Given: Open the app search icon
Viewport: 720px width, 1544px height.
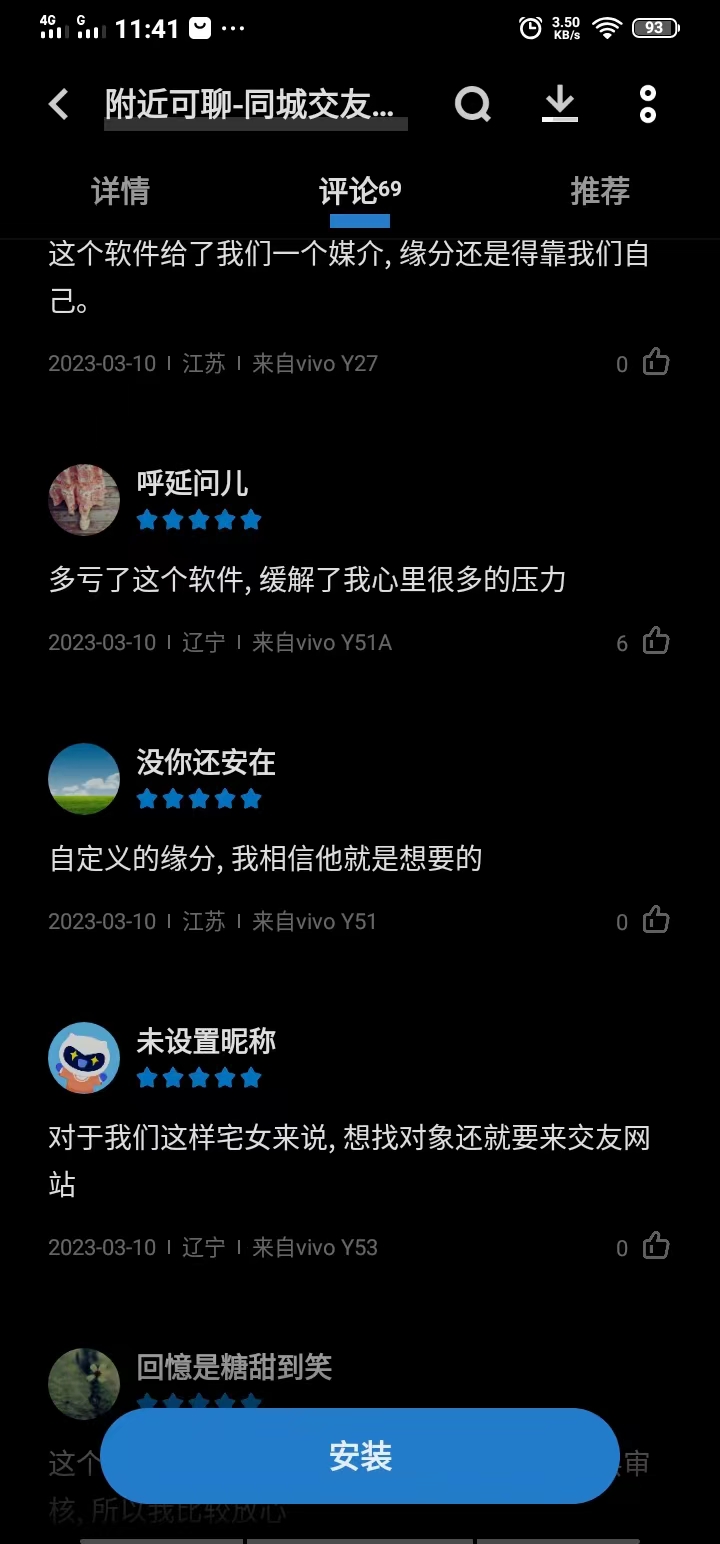Looking at the screenshot, I should tap(472, 103).
